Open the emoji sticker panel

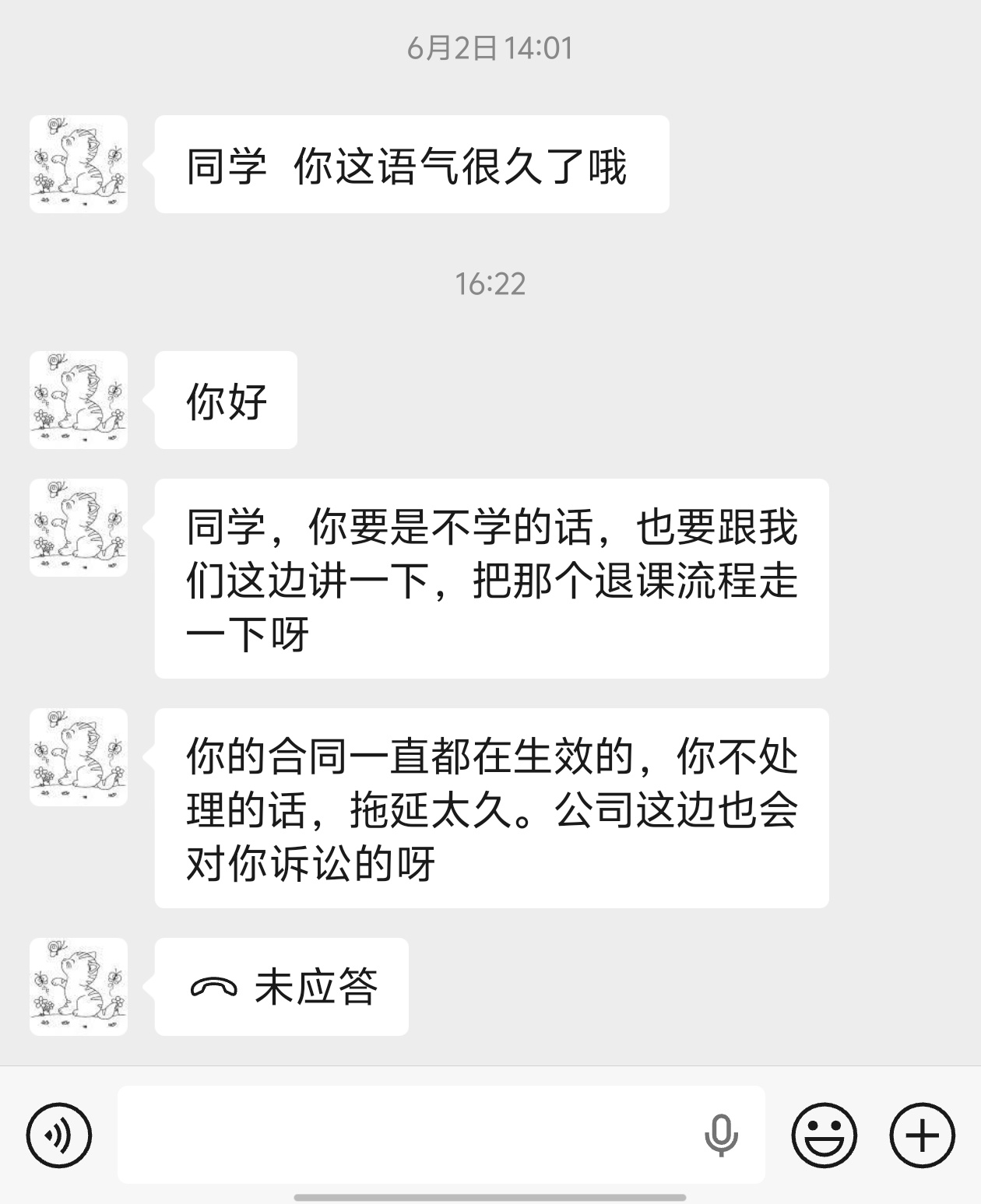tap(824, 1136)
